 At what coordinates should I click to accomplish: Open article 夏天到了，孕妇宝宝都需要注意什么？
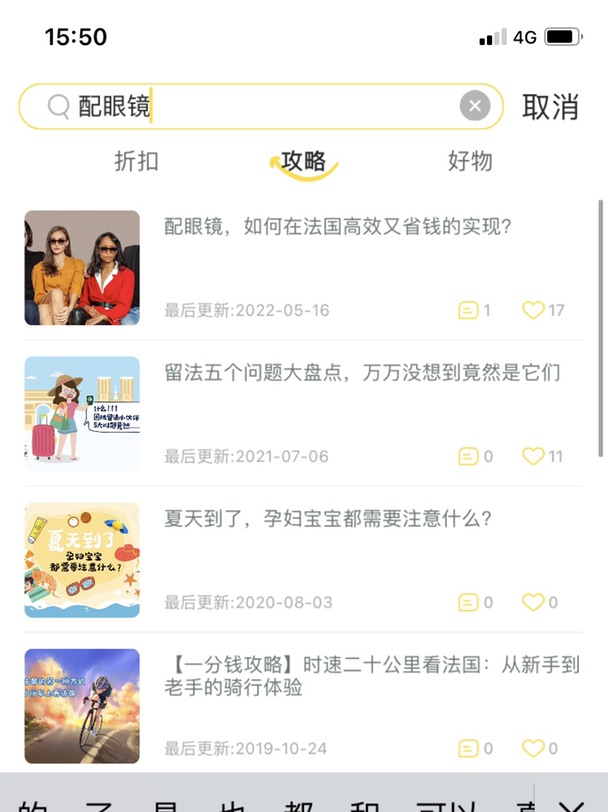pos(328,519)
